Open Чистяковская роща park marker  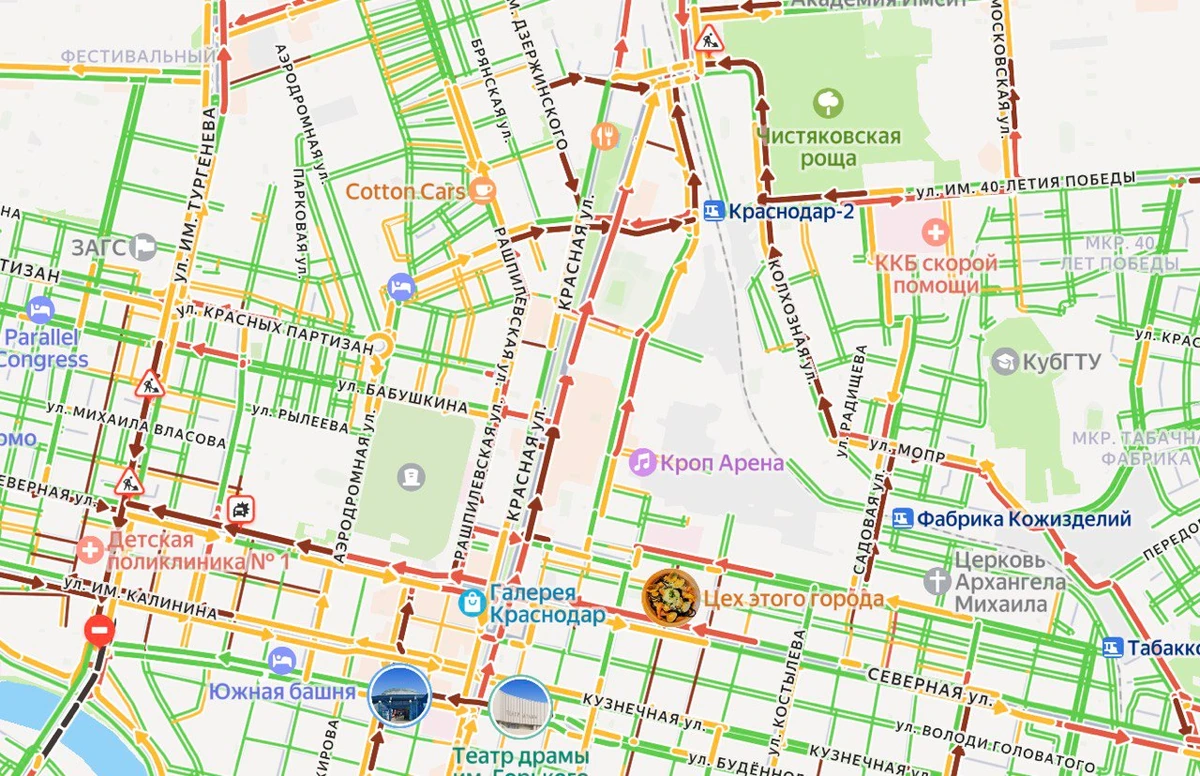point(828,103)
